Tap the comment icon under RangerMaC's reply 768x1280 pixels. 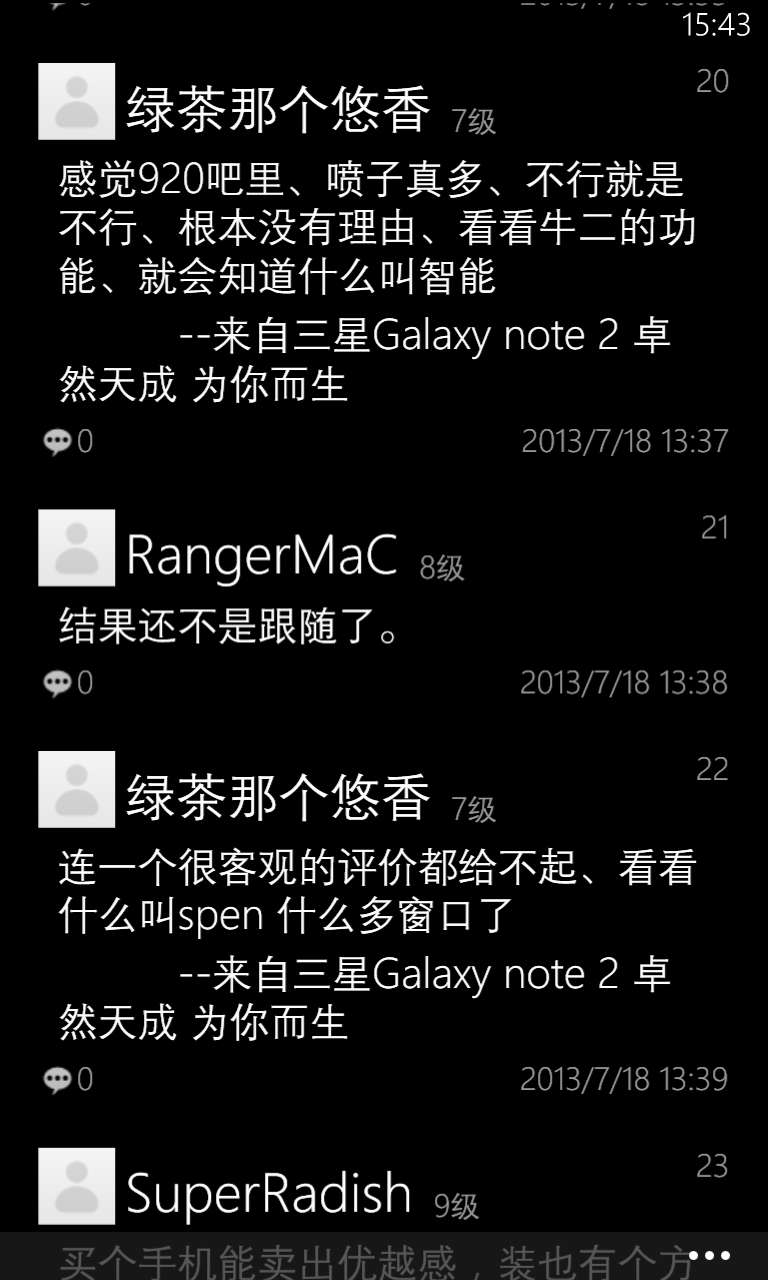(57, 683)
